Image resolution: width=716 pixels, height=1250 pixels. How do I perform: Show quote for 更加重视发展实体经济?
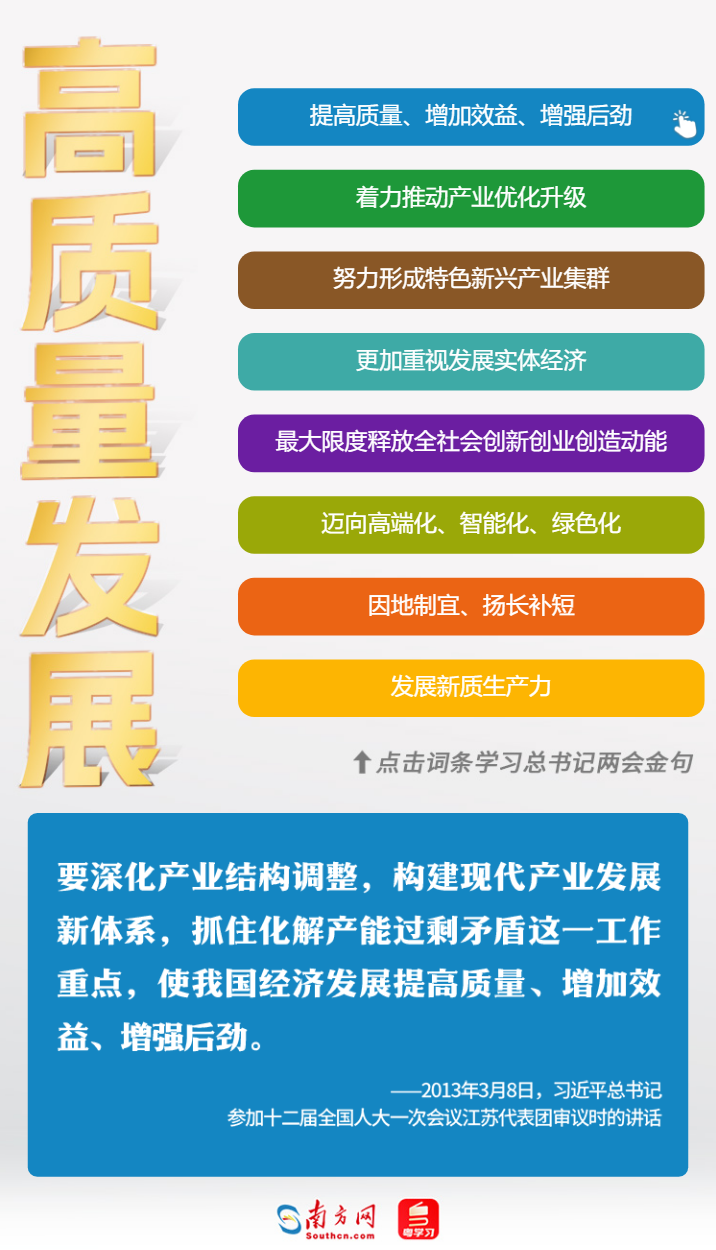click(470, 361)
